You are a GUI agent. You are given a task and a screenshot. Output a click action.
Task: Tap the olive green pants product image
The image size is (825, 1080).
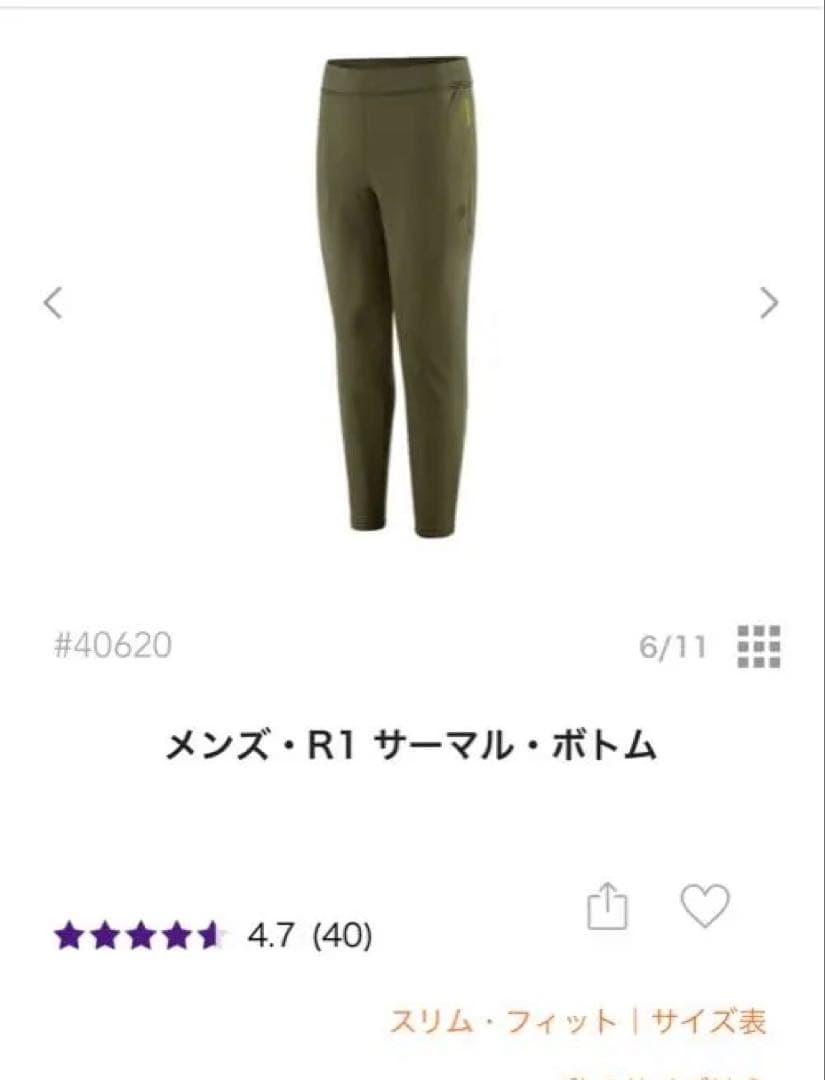(400, 300)
